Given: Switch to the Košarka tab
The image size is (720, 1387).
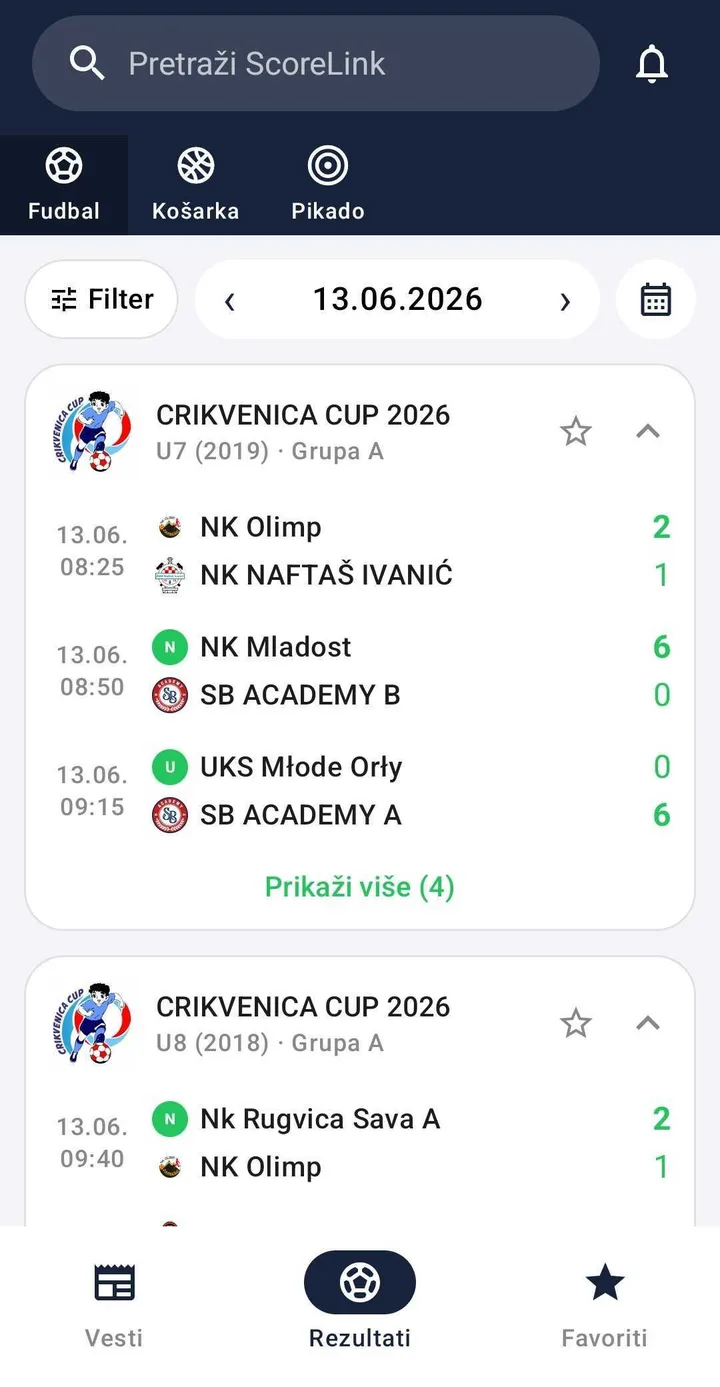Looking at the screenshot, I should point(196,184).
